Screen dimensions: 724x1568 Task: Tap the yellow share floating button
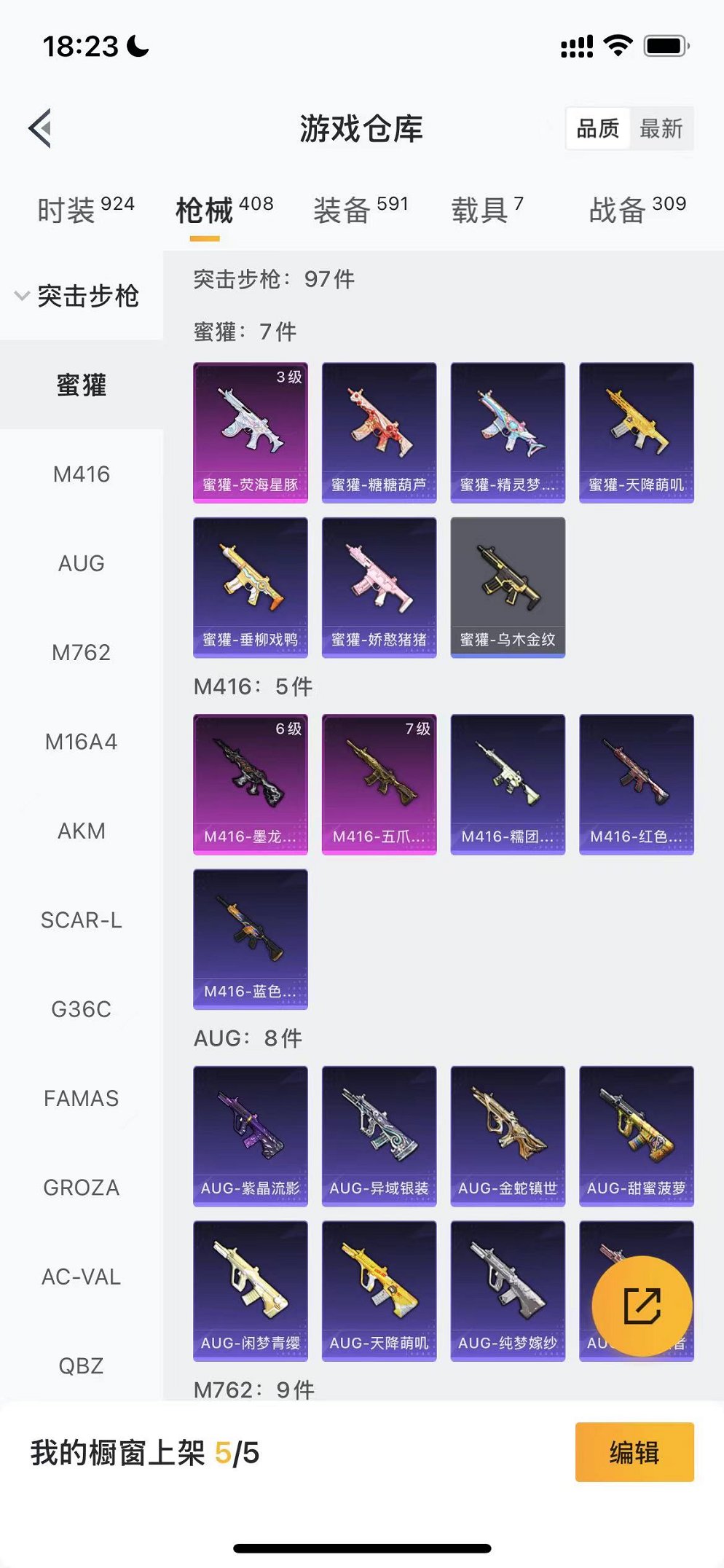click(642, 1306)
